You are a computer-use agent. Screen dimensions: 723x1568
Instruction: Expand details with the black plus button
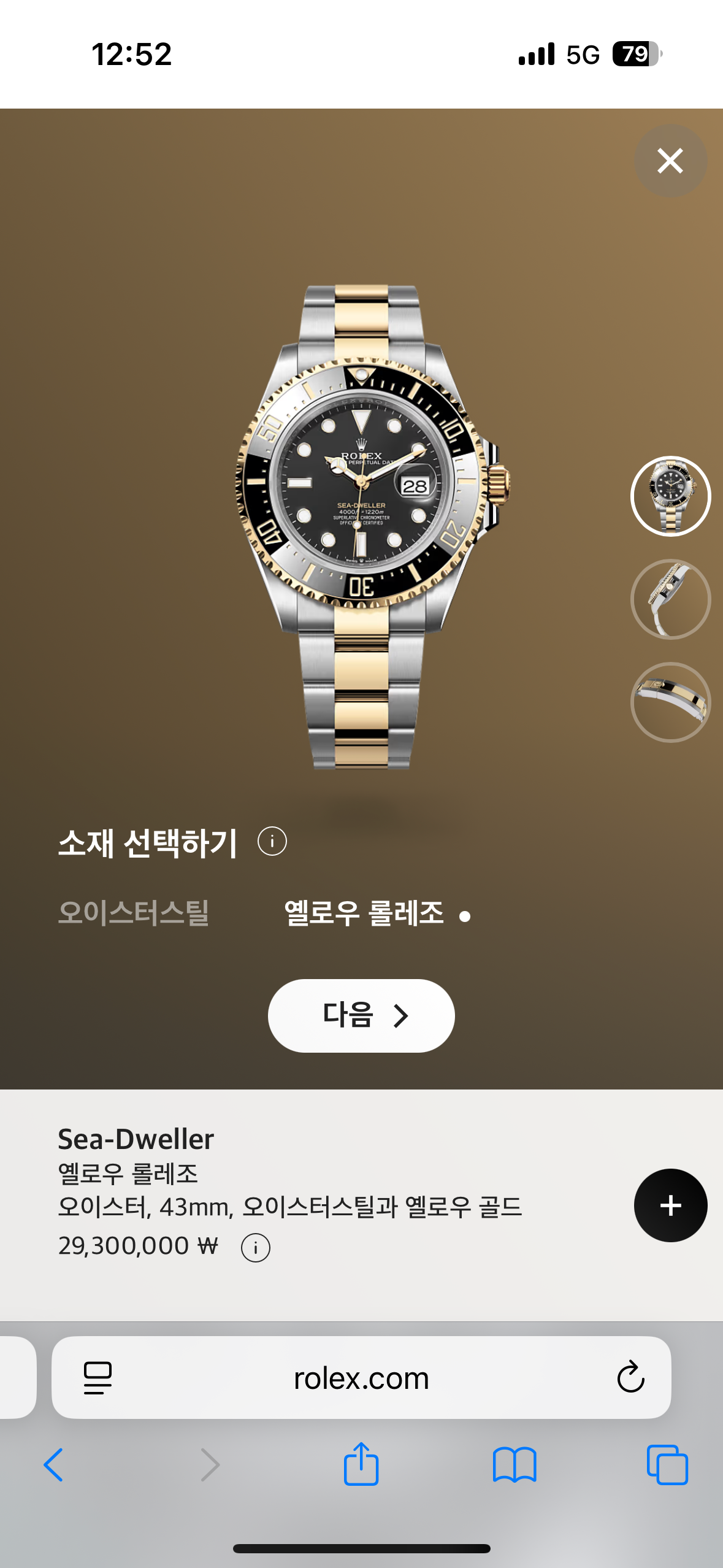pyautogui.click(x=670, y=1205)
